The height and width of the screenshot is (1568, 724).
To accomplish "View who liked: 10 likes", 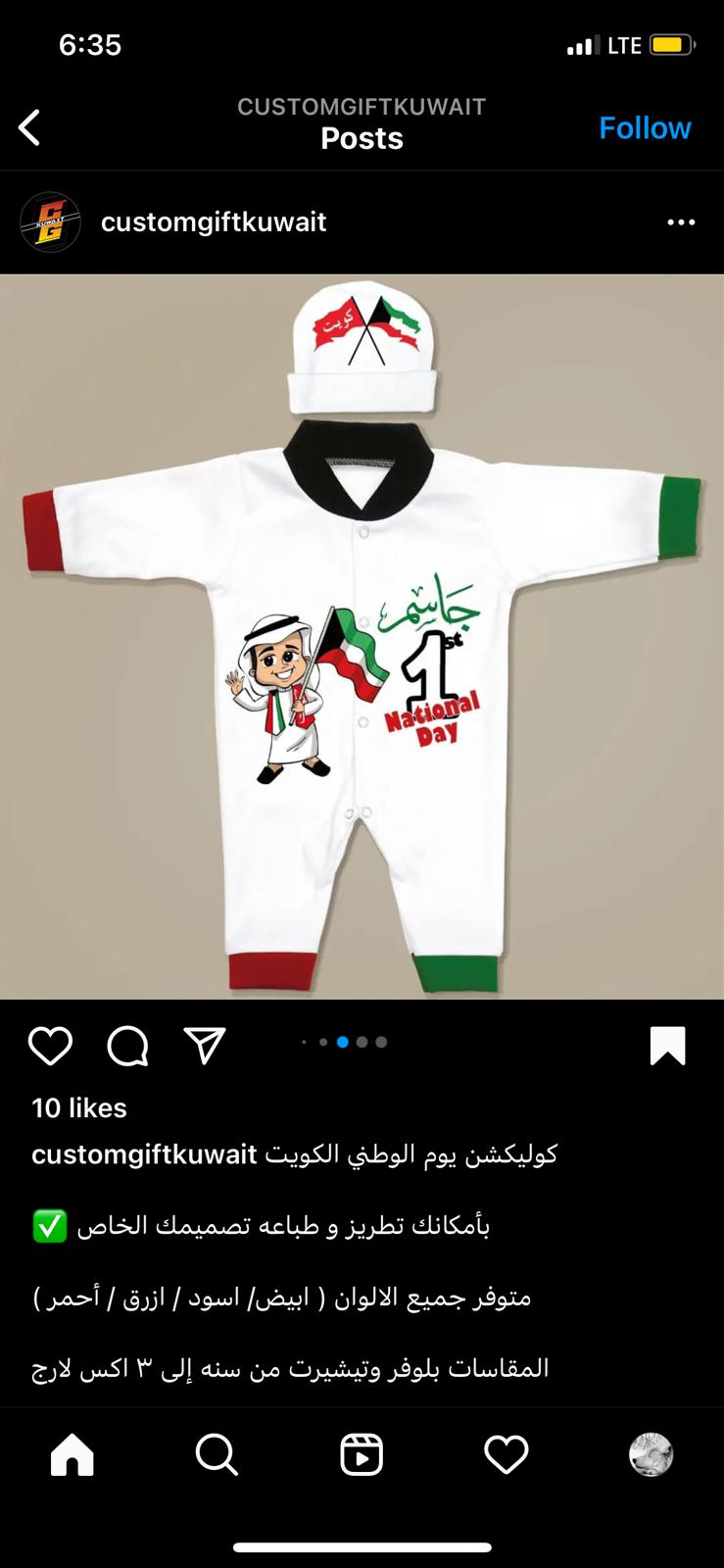I will [x=79, y=1108].
